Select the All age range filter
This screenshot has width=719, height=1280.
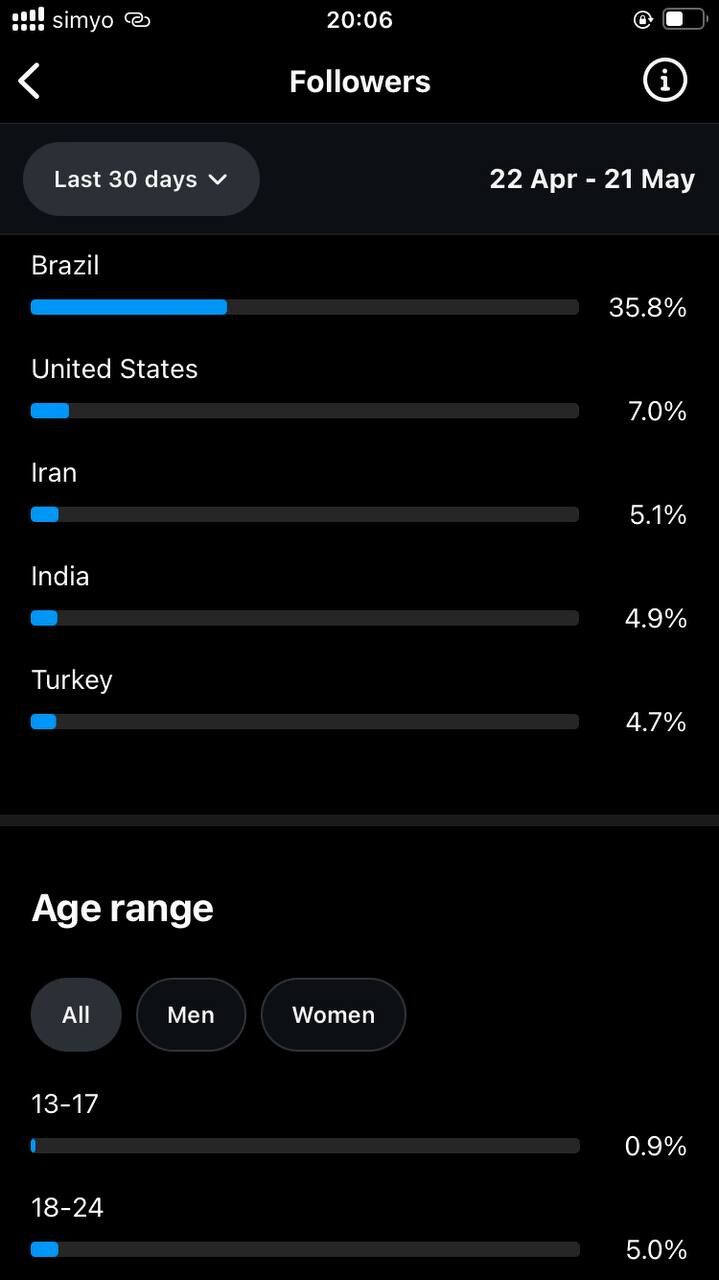pyautogui.click(x=76, y=1014)
